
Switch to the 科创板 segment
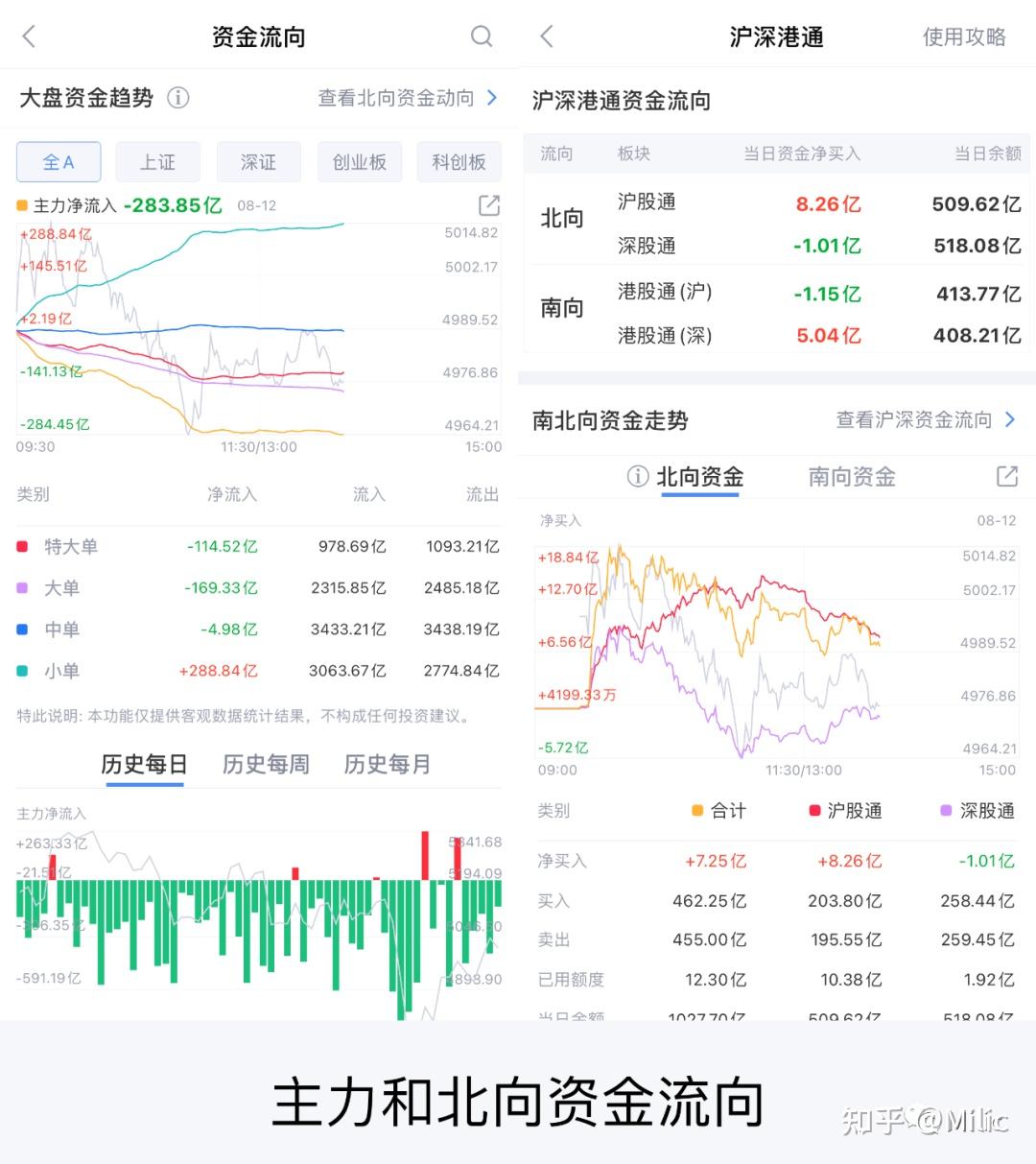click(x=459, y=161)
